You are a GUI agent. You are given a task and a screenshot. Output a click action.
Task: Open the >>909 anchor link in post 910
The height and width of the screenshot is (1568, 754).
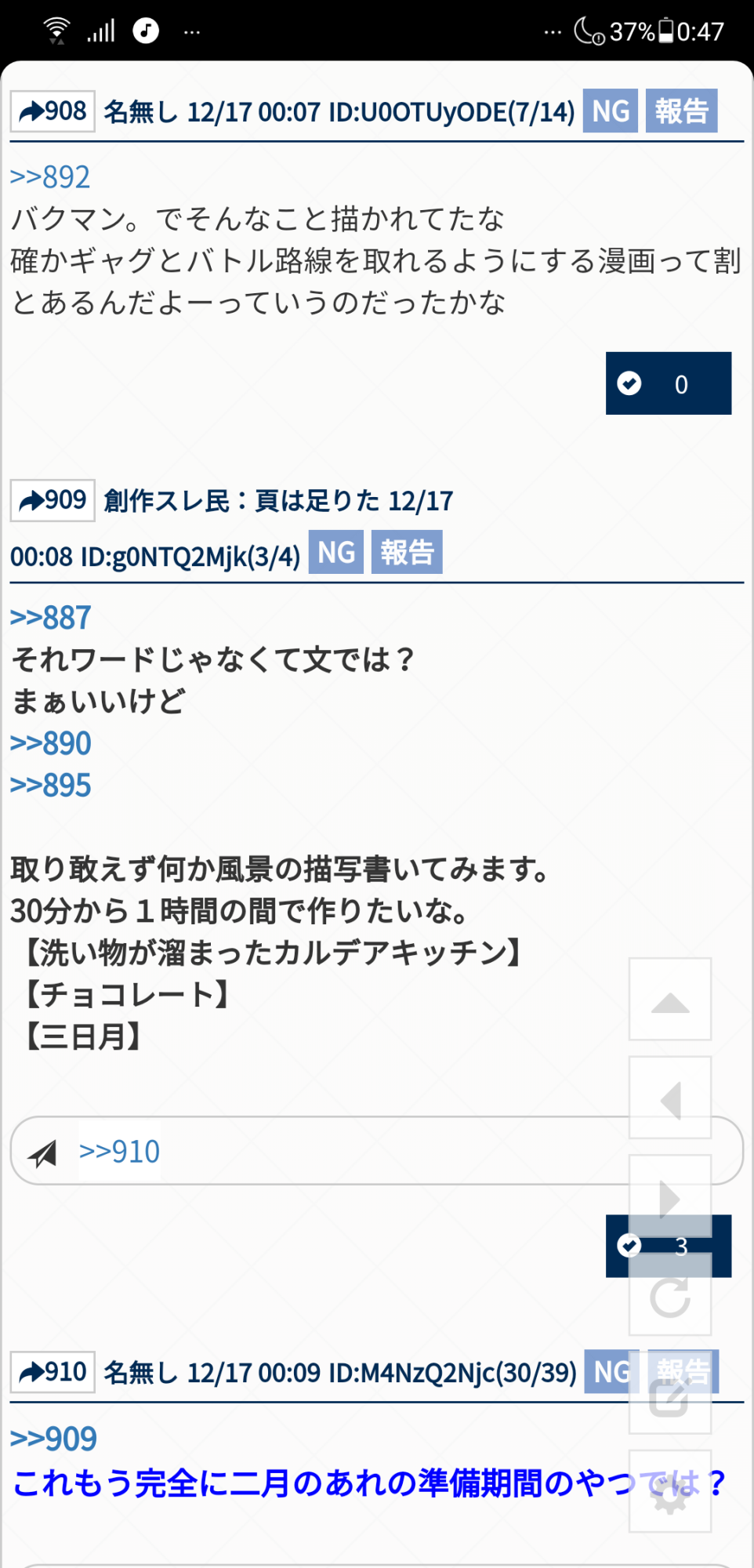click(x=53, y=1439)
